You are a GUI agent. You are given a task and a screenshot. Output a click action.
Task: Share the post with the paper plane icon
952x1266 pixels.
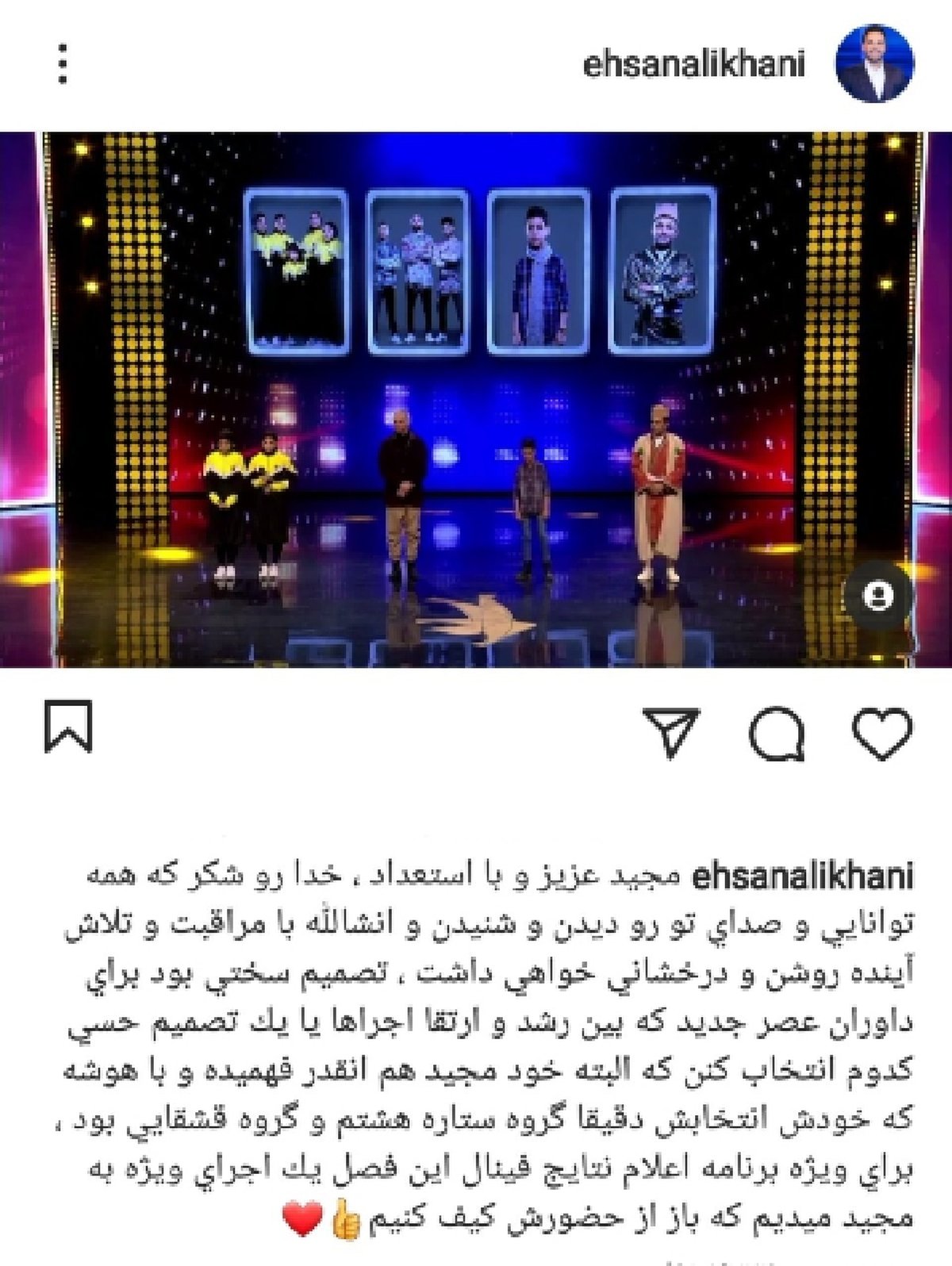tap(671, 727)
